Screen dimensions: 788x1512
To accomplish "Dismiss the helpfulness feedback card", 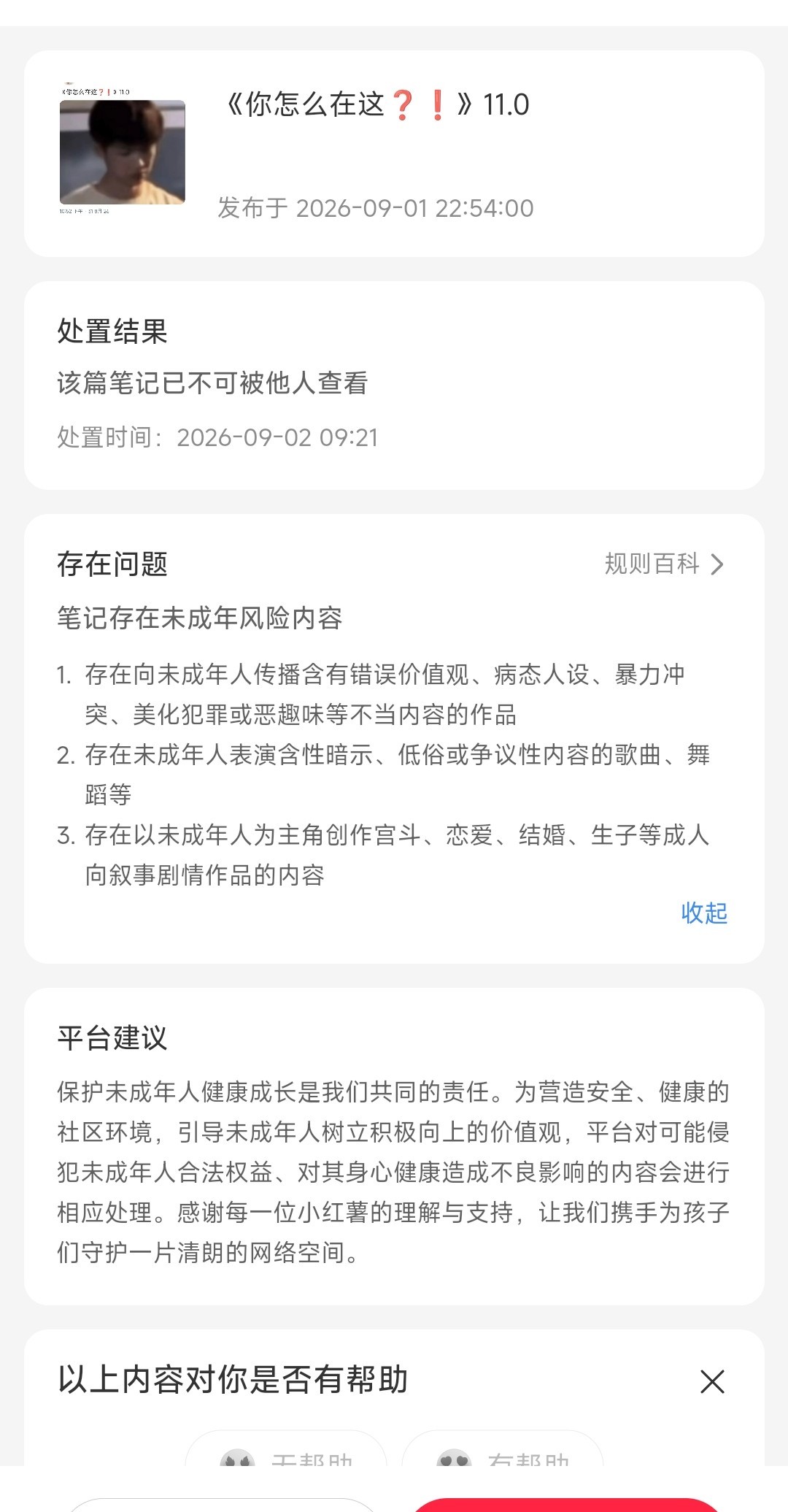I will (x=712, y=1381).
